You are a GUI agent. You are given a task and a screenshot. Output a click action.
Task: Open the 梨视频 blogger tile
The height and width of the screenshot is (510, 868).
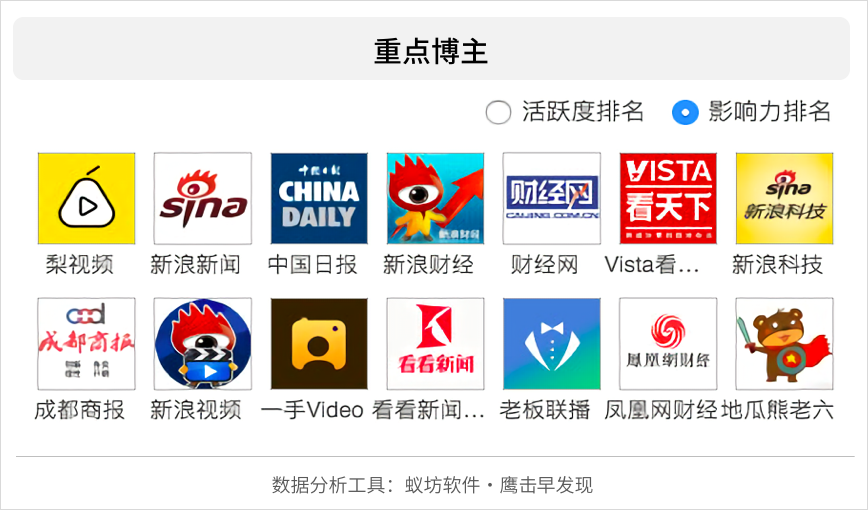click(86, 199)
